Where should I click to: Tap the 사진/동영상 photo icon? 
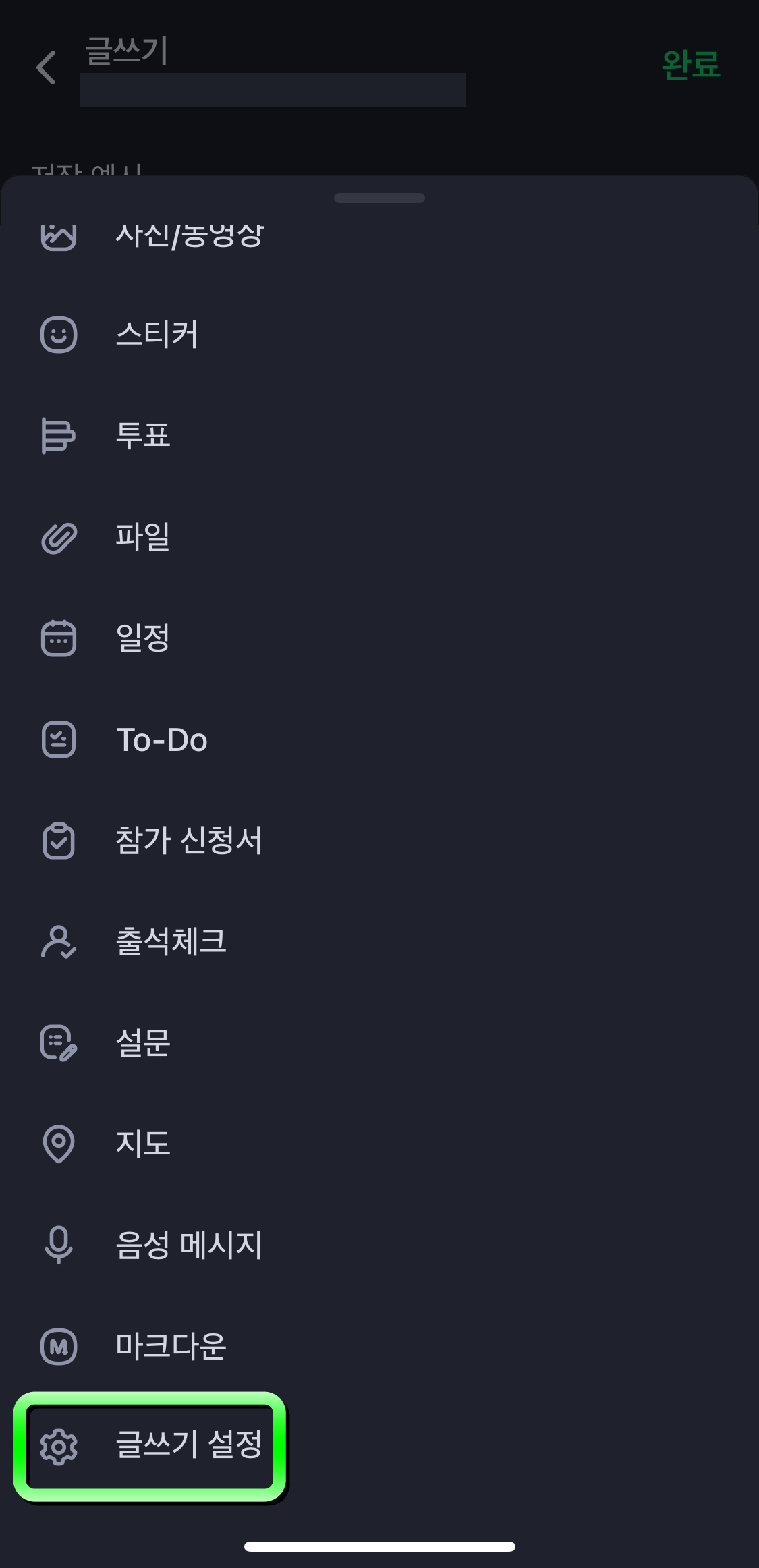59,235
